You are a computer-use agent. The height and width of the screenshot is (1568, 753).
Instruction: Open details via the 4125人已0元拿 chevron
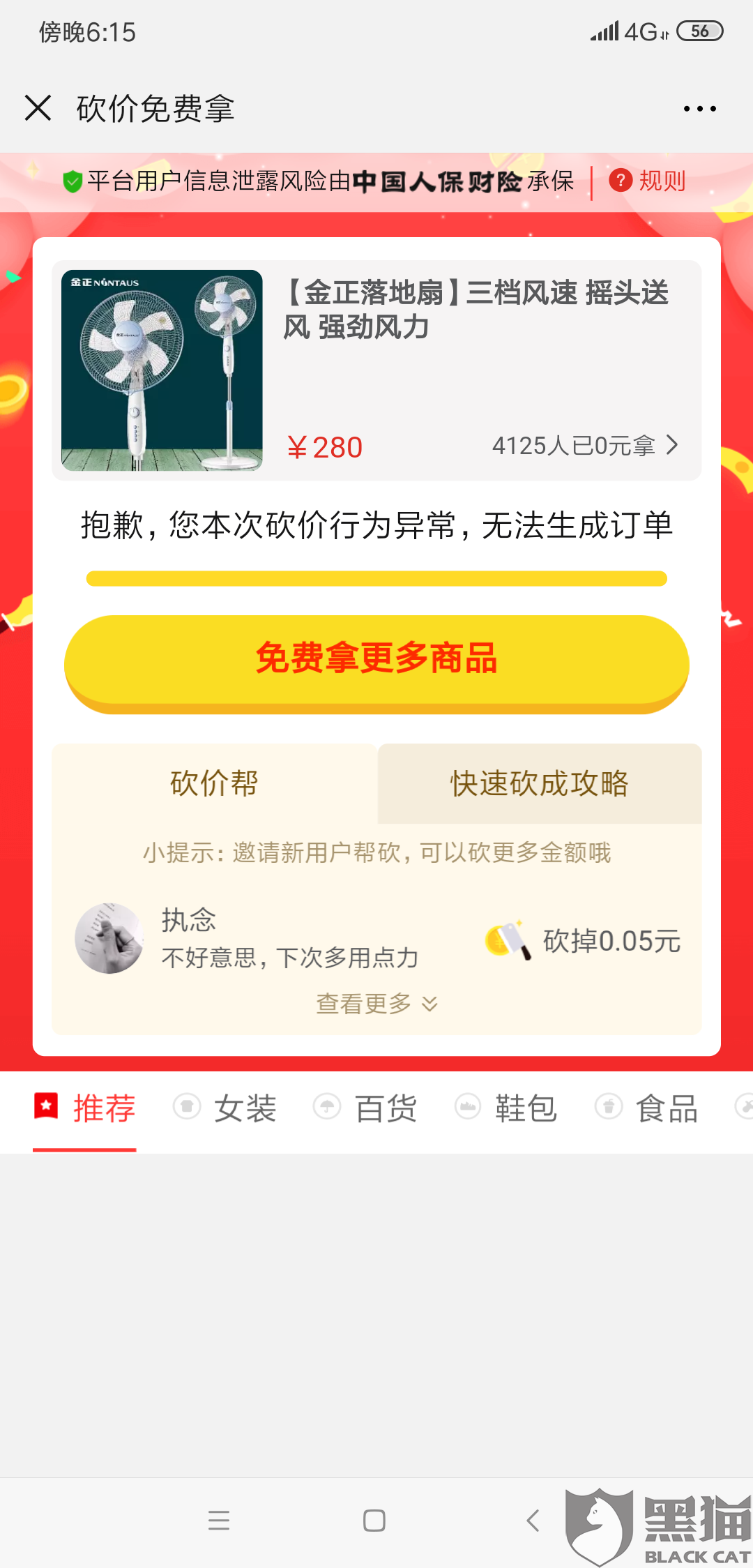point(671,444)
